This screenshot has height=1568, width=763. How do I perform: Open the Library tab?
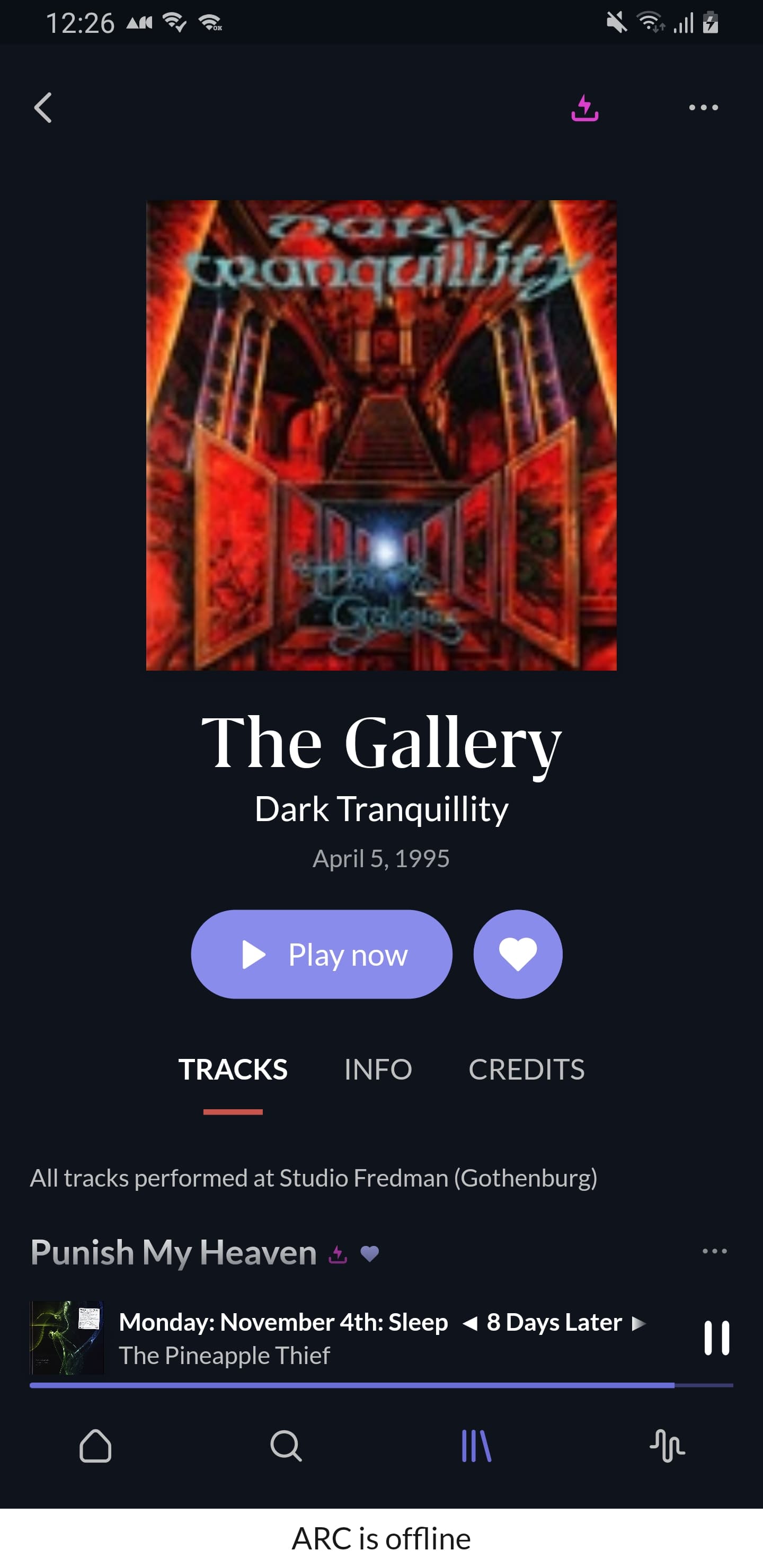pos(476,1446)
